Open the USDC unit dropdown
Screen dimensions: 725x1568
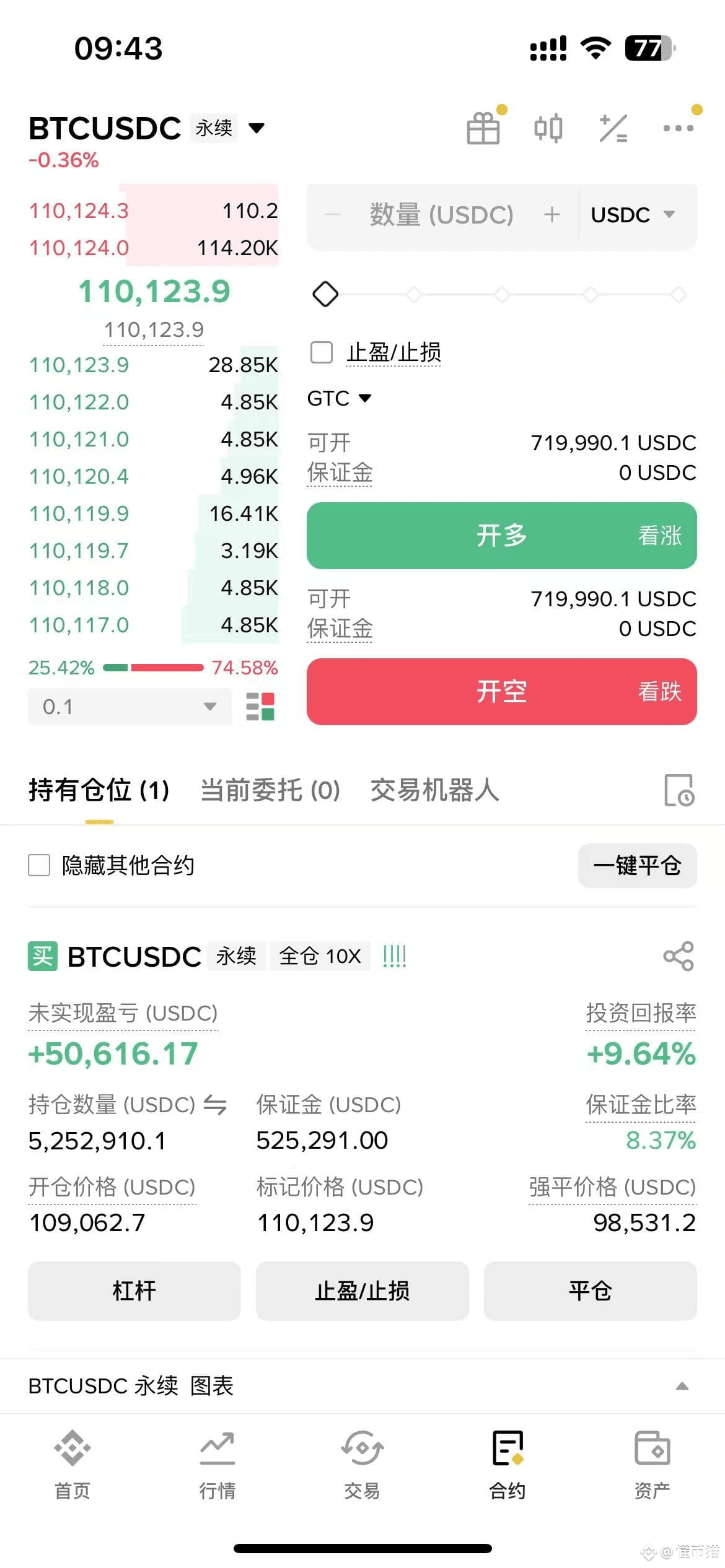point(633,215)
